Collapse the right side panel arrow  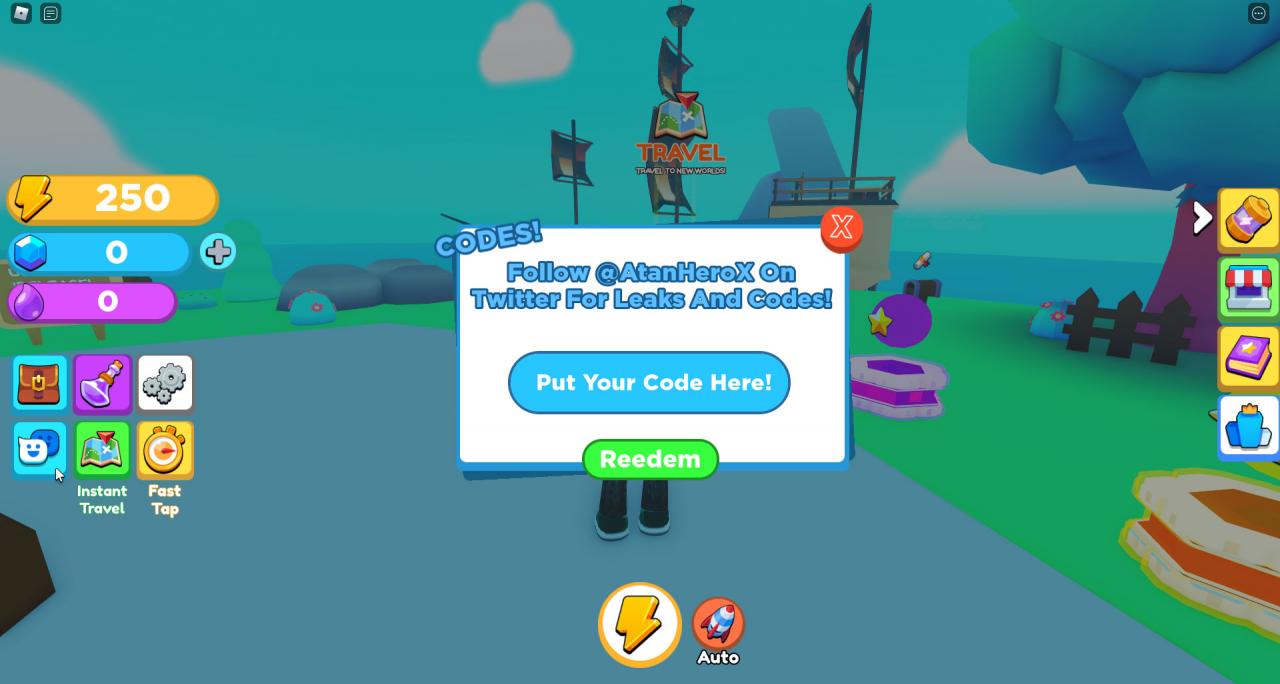(x=1202, y=218)
